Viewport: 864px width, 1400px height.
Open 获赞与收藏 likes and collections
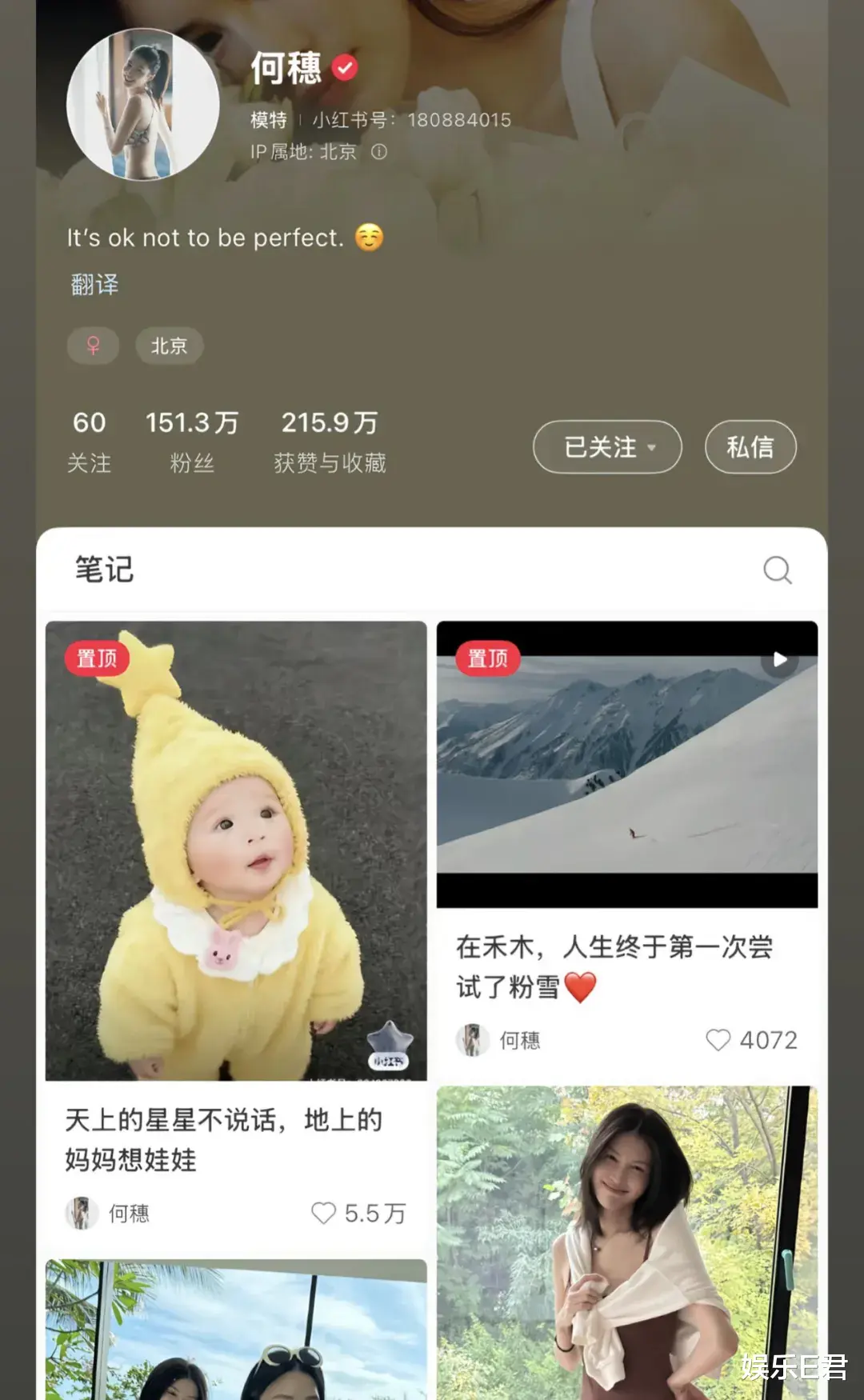(330, 441)
